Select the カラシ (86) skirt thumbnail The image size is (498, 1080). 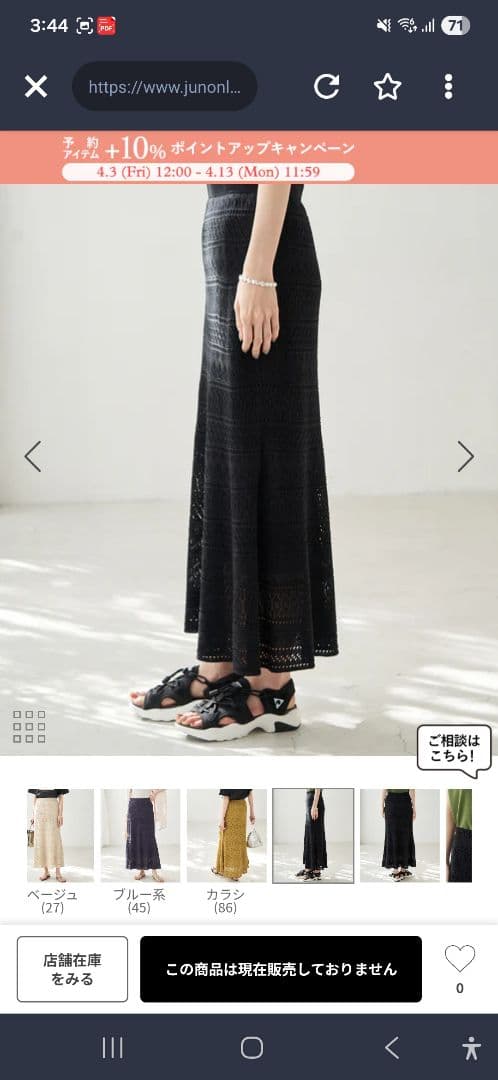(x=227, y=835)
